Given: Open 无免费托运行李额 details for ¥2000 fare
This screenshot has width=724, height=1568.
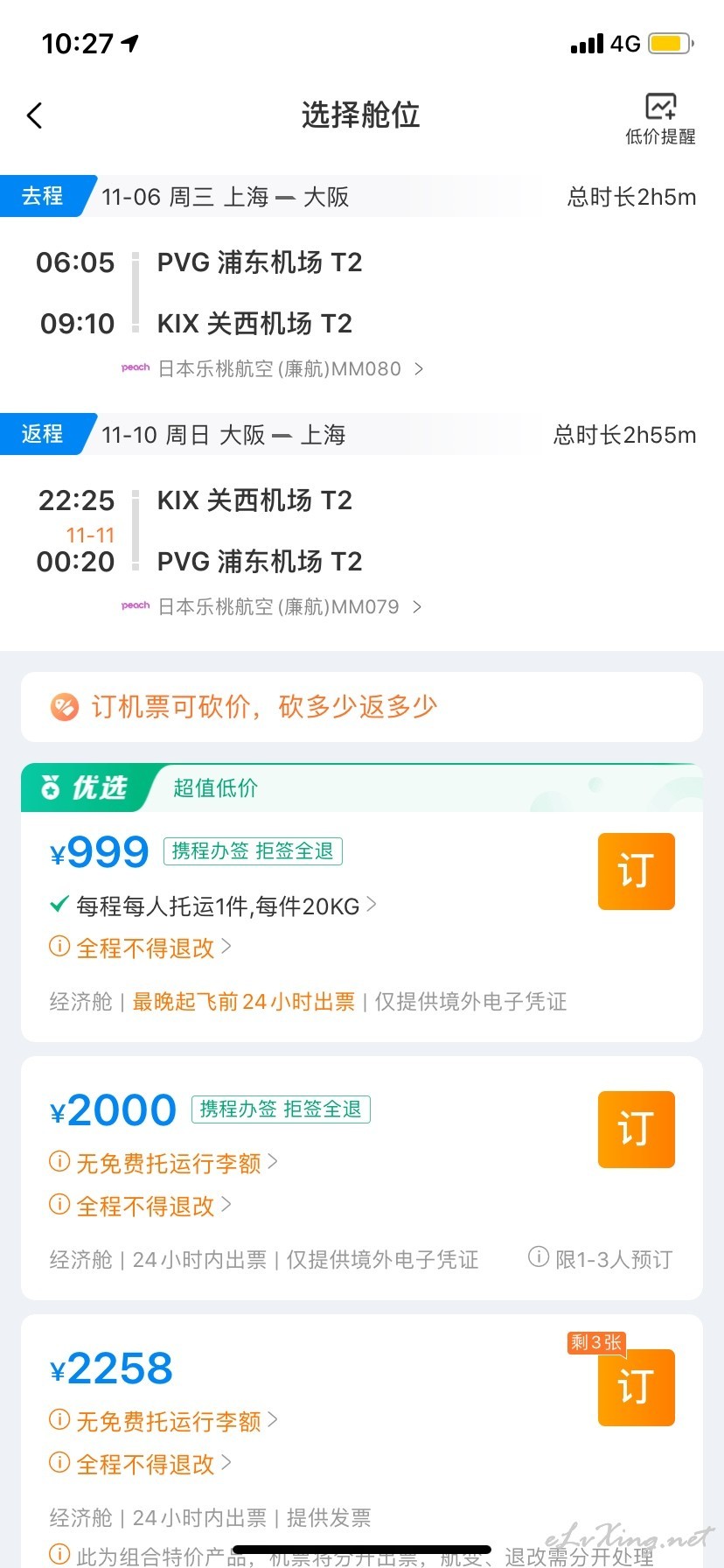Looking at the screenshot, I should [x=164, y=1163].
